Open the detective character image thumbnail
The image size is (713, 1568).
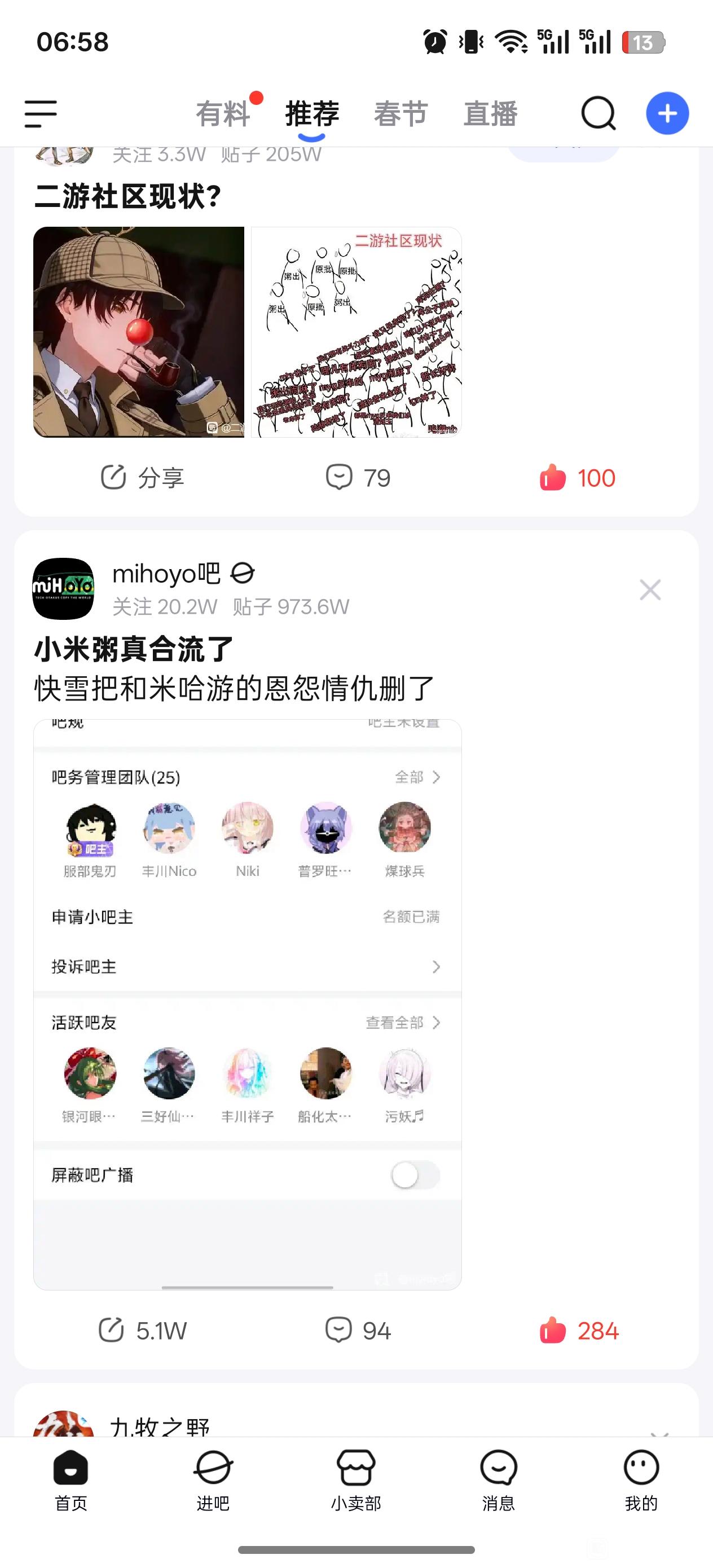tap(139, 332)
